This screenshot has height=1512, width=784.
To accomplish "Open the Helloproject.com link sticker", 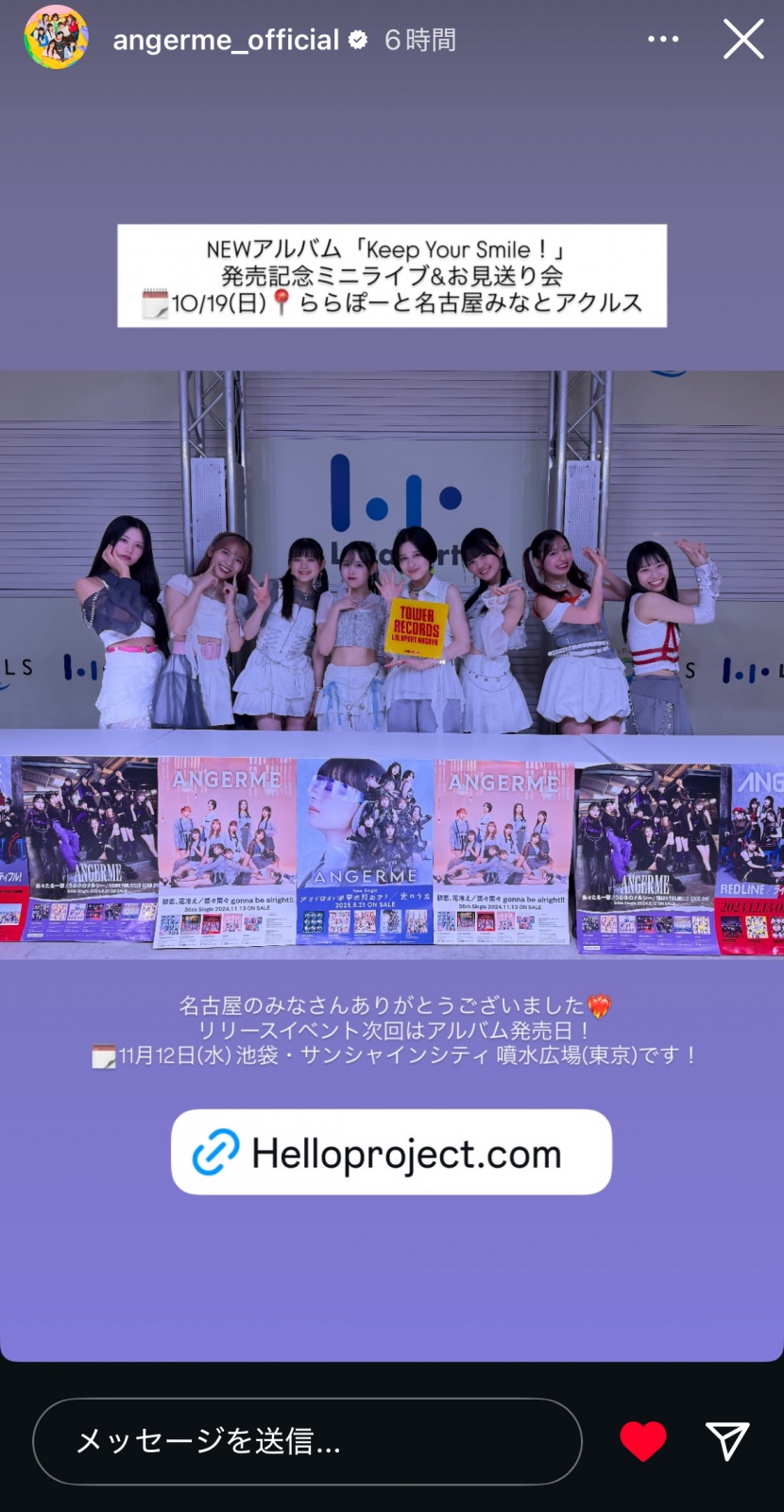I will (x=391, y=1153).
